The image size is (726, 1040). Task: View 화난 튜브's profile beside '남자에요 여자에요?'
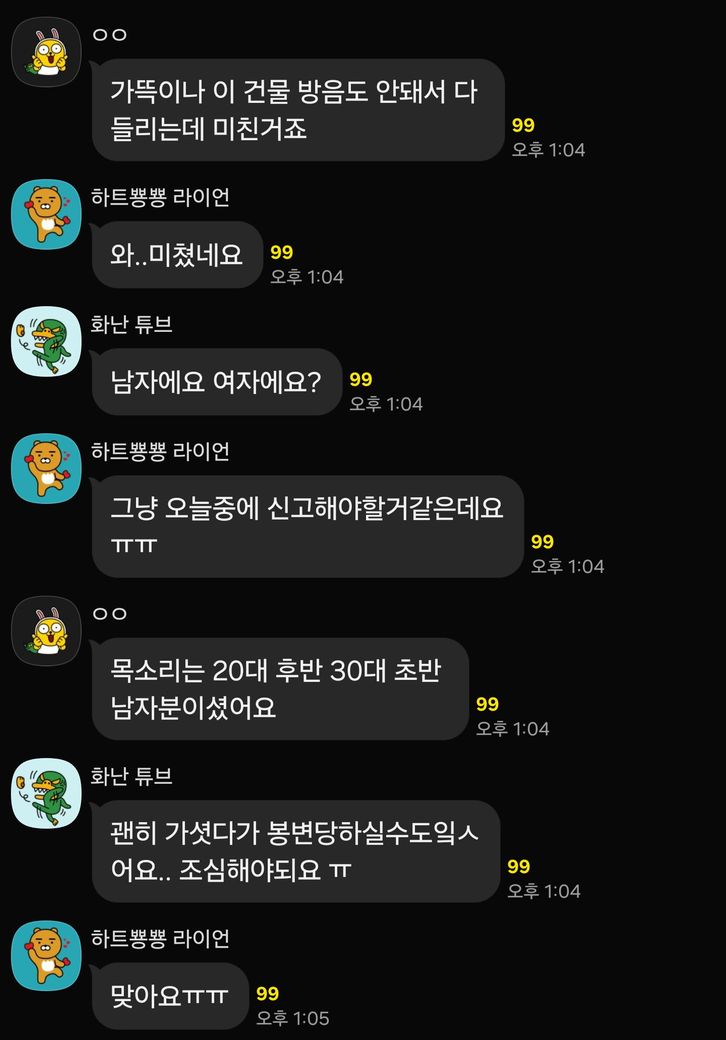click(45, 342)
